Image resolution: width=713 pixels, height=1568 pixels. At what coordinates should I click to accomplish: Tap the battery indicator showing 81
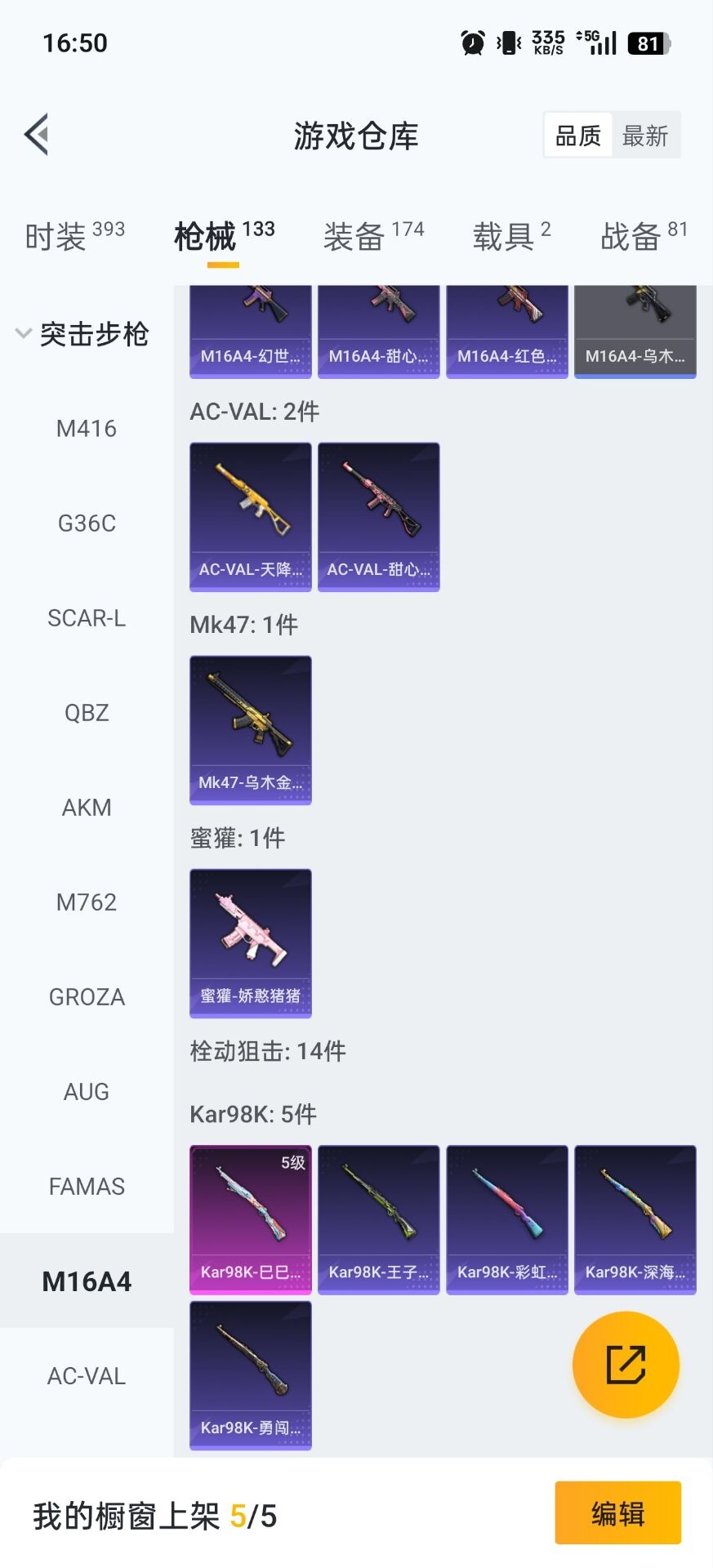[x=649, y=43]
